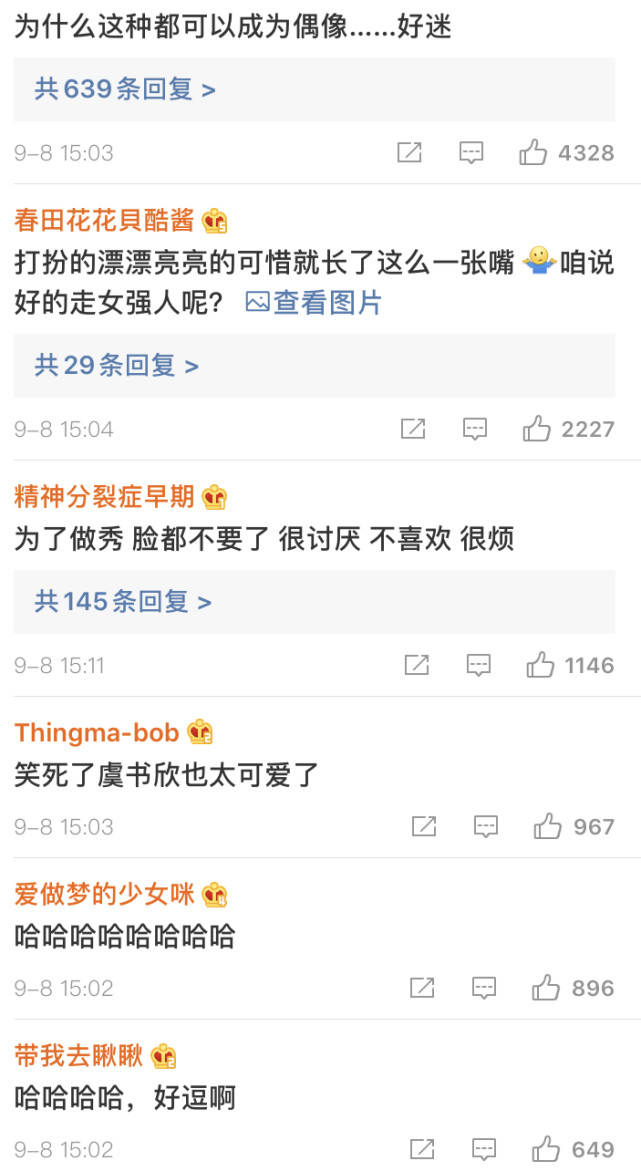Screen dimensions: 641x1171
Task: Like 带我去瞅瞅's comment
Action: point(546,1149)
